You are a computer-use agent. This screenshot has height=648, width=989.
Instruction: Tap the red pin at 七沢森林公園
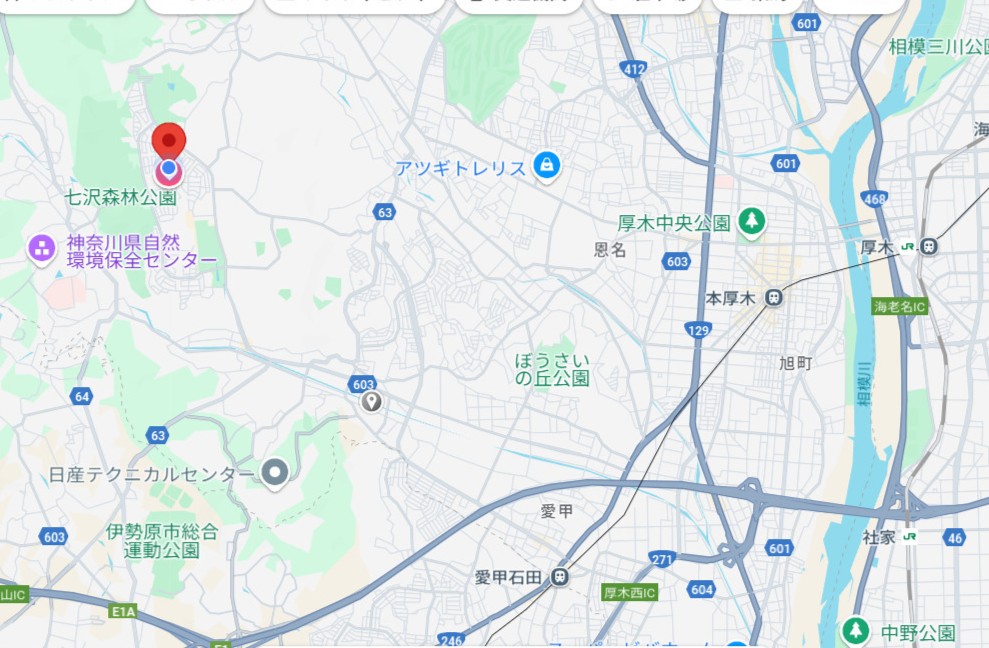[169, 143]
